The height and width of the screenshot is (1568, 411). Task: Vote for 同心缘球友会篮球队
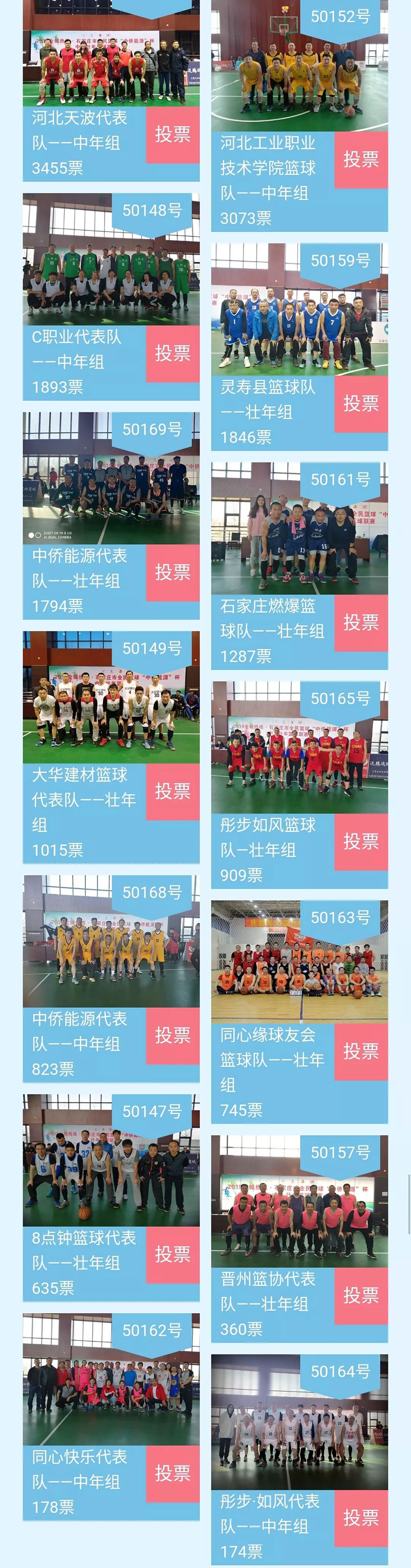click(x=360, y=1051)
